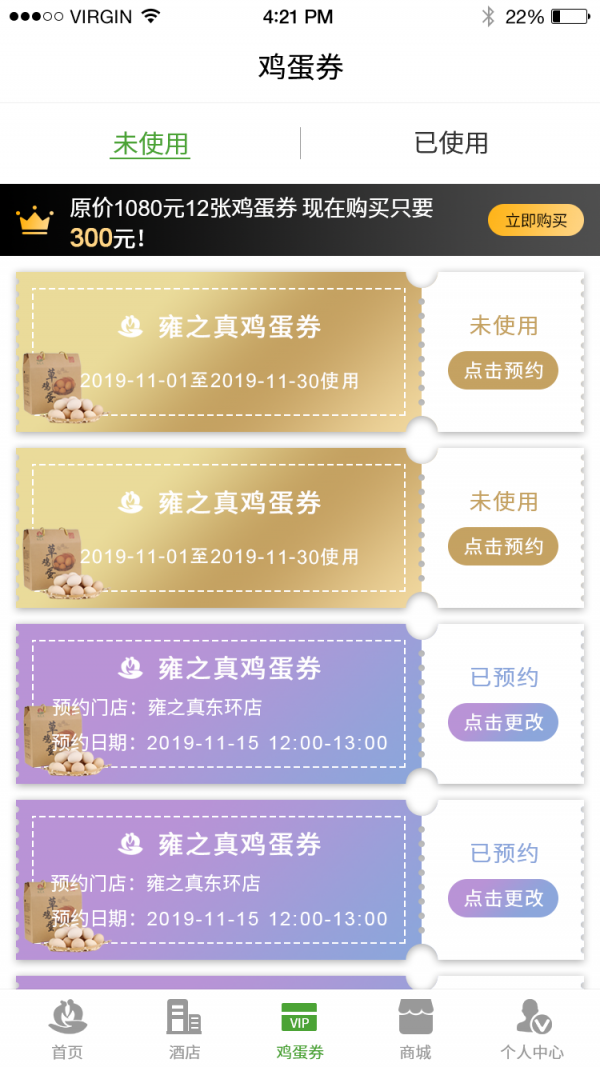Switch to the 已使用 tab

coord(451,143)
